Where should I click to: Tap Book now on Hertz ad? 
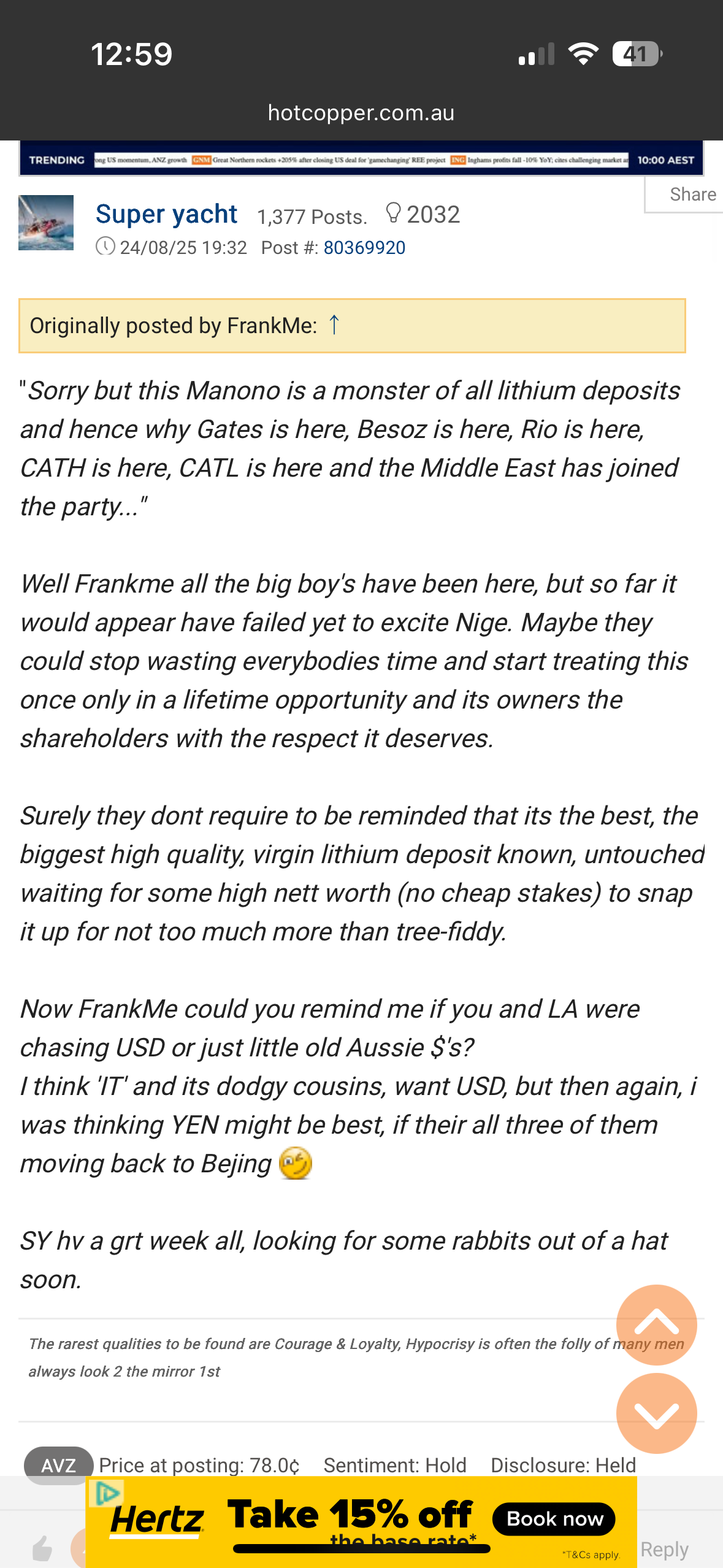(x=554, y=1519)
